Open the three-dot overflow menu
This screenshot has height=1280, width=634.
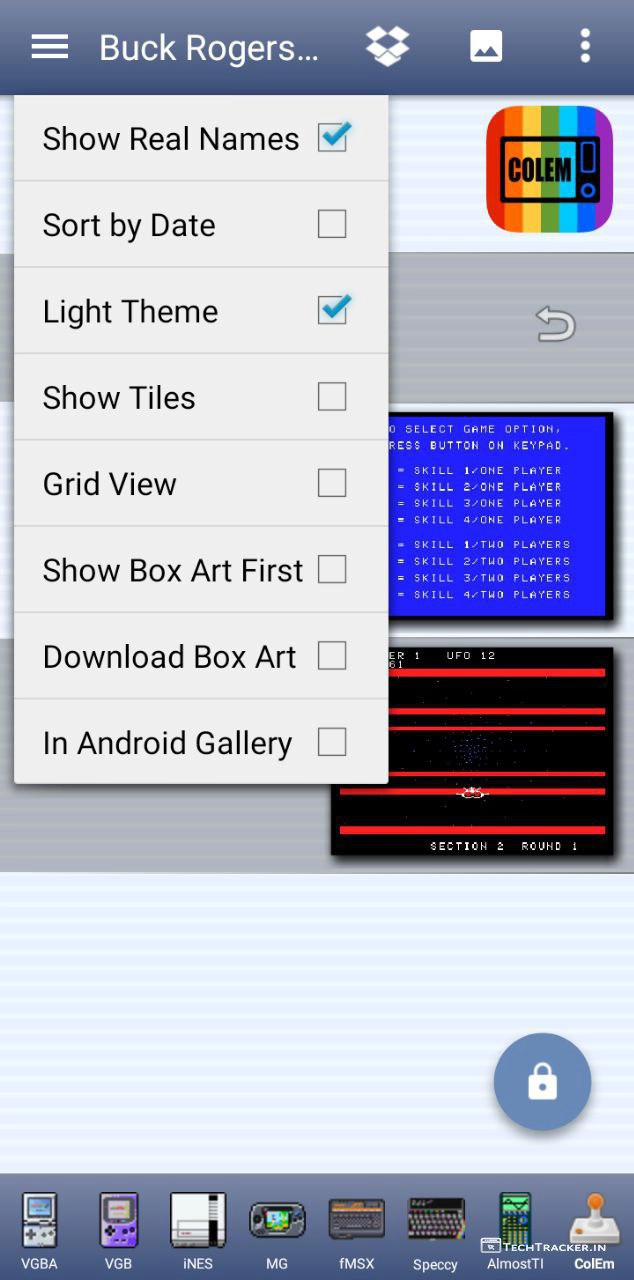point(585,46)
